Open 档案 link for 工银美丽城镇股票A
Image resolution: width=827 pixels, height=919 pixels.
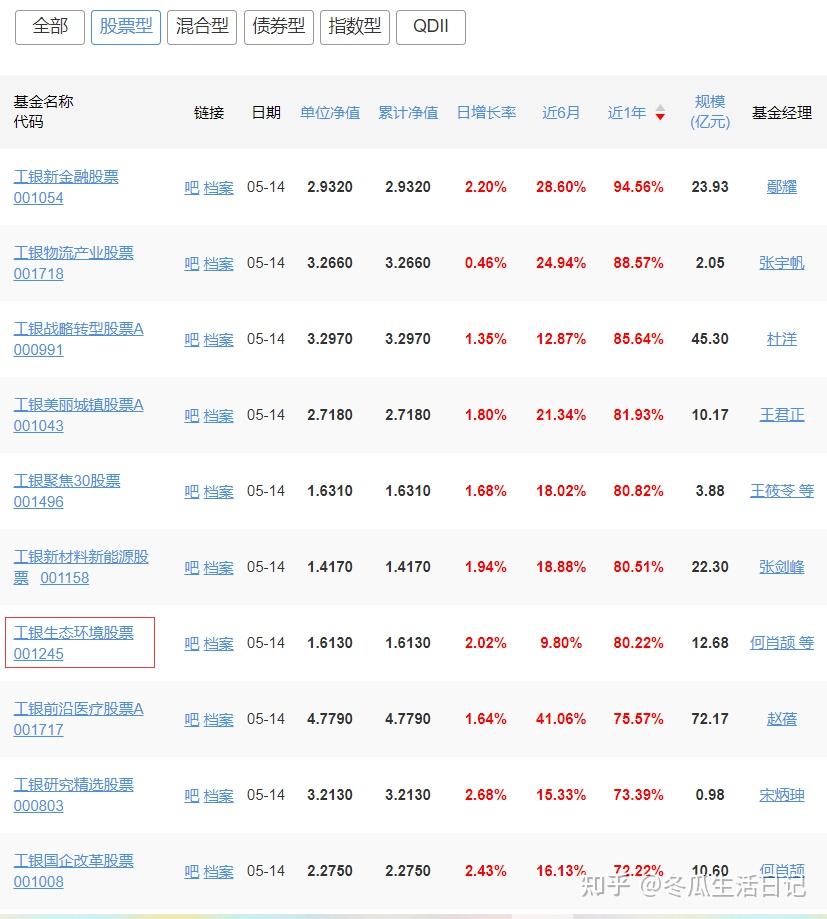(x=218, y=415)
